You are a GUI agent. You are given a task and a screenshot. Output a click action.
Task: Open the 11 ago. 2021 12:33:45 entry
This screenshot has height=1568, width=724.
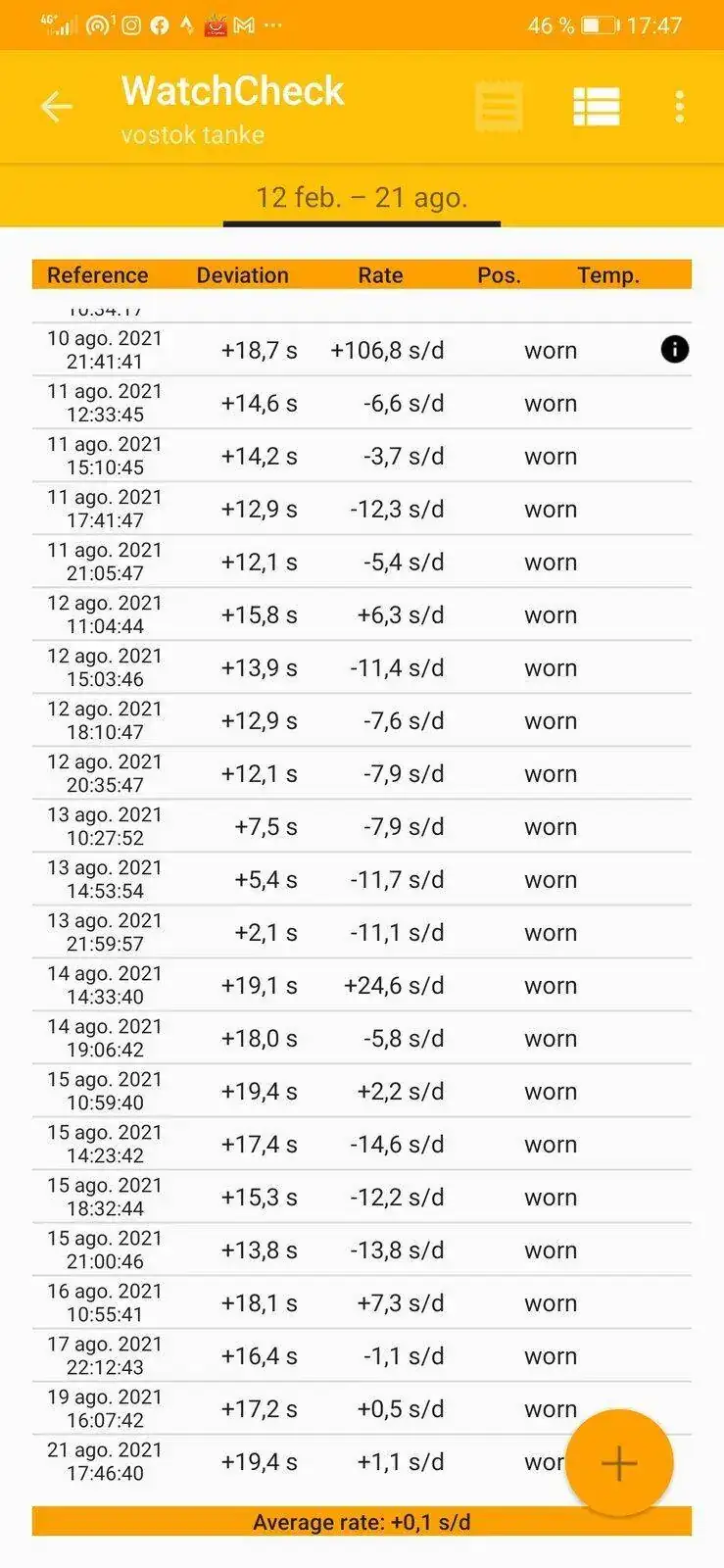(x=362, y=403)
